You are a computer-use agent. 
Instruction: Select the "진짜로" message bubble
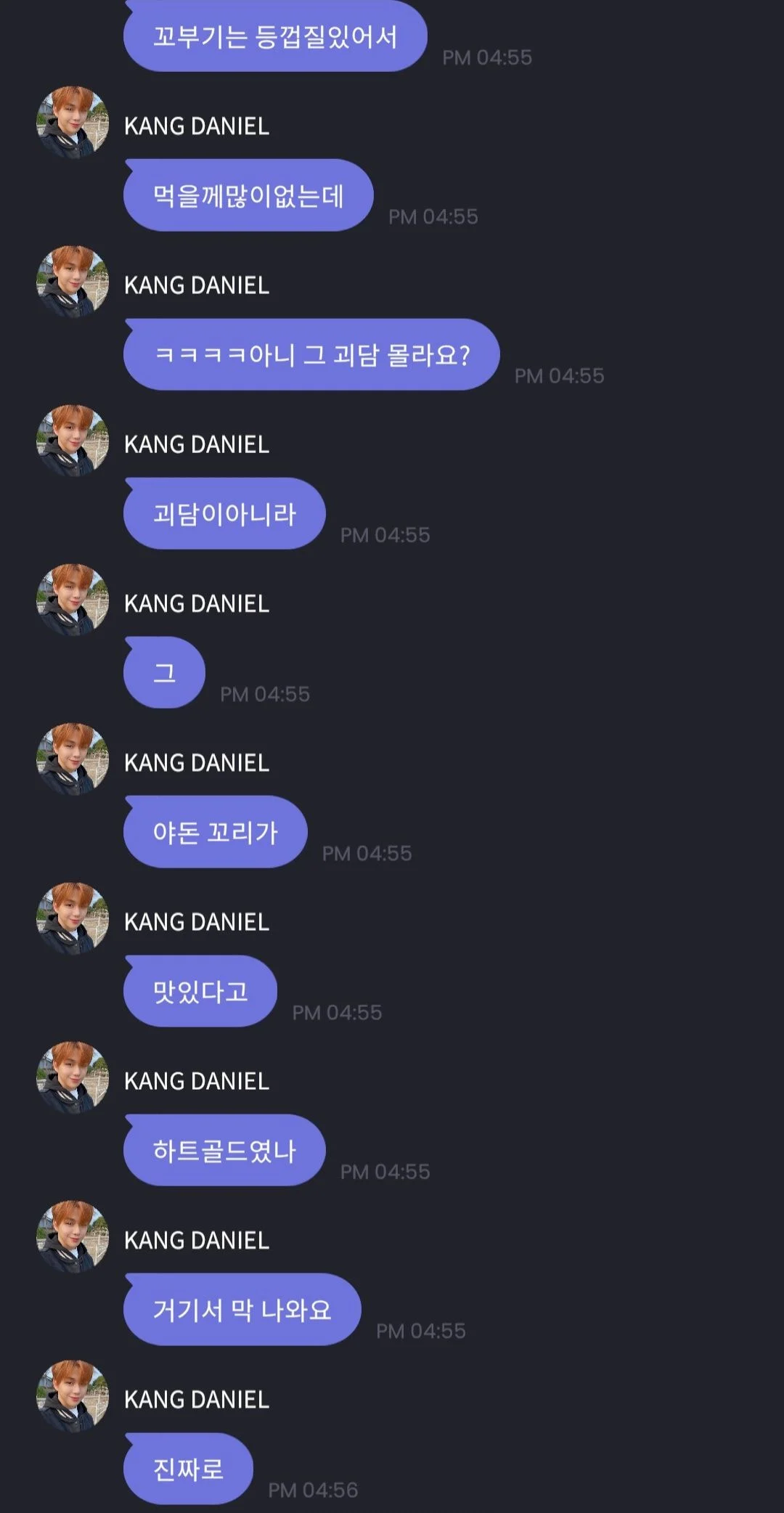click(188, 1469)
